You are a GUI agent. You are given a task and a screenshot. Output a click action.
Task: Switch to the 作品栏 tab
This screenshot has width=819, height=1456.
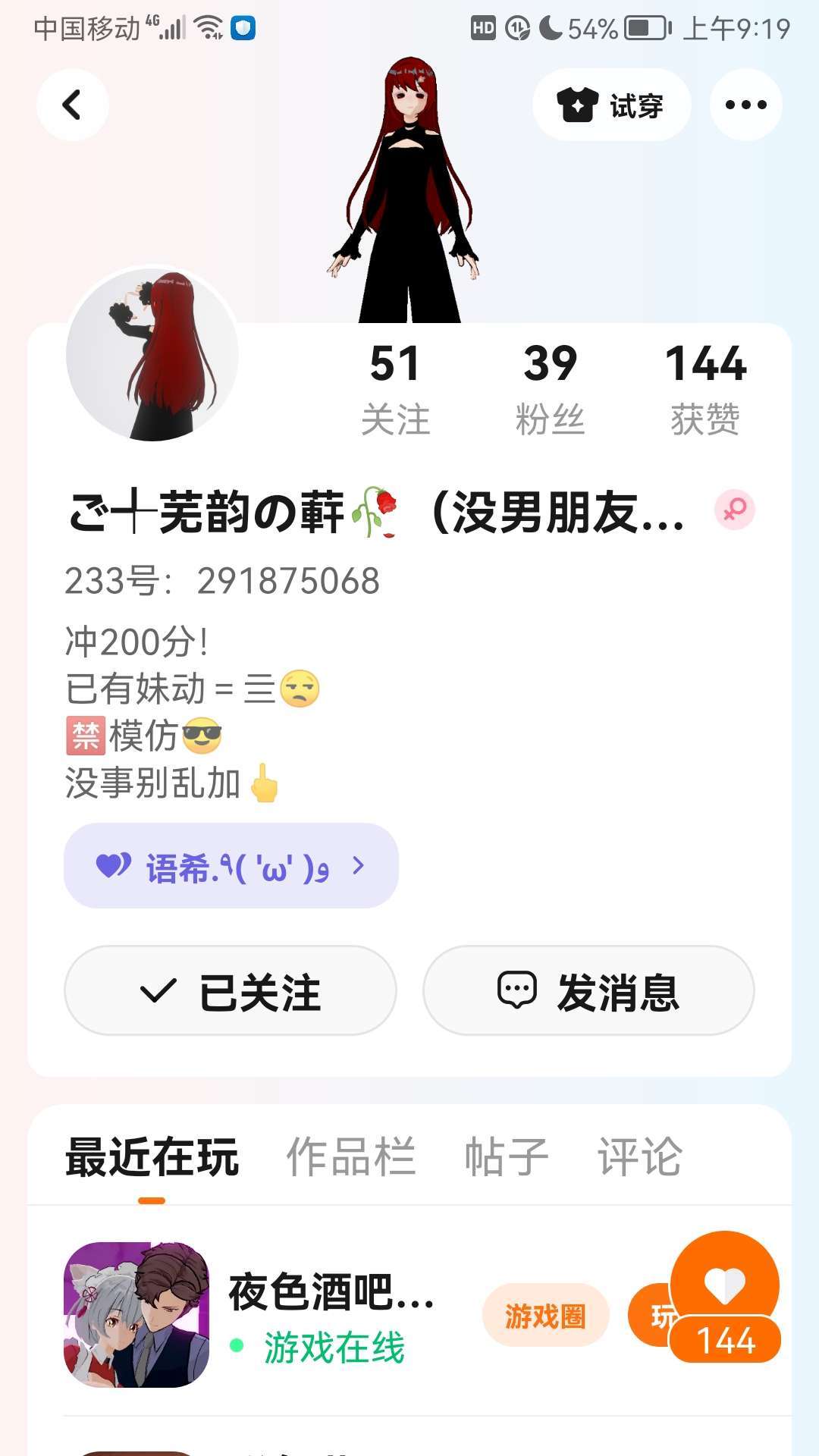click(351, 1157)
